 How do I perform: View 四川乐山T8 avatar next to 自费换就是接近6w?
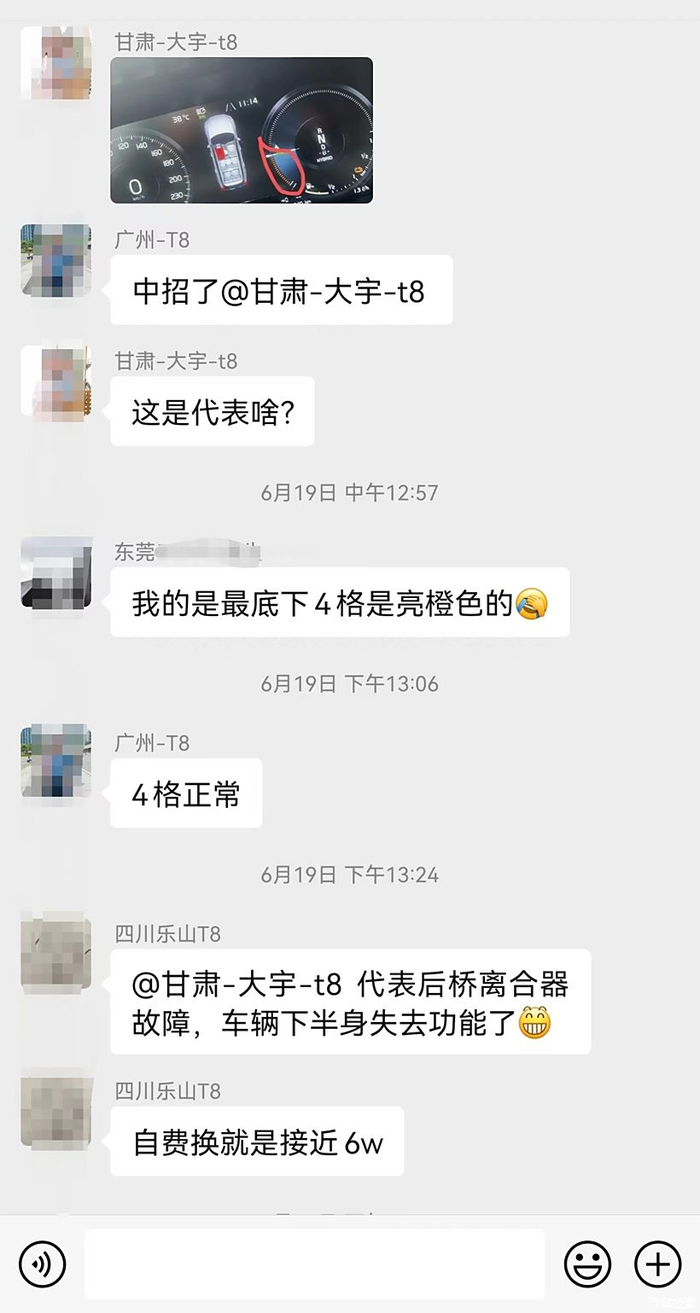(56, 1109)
